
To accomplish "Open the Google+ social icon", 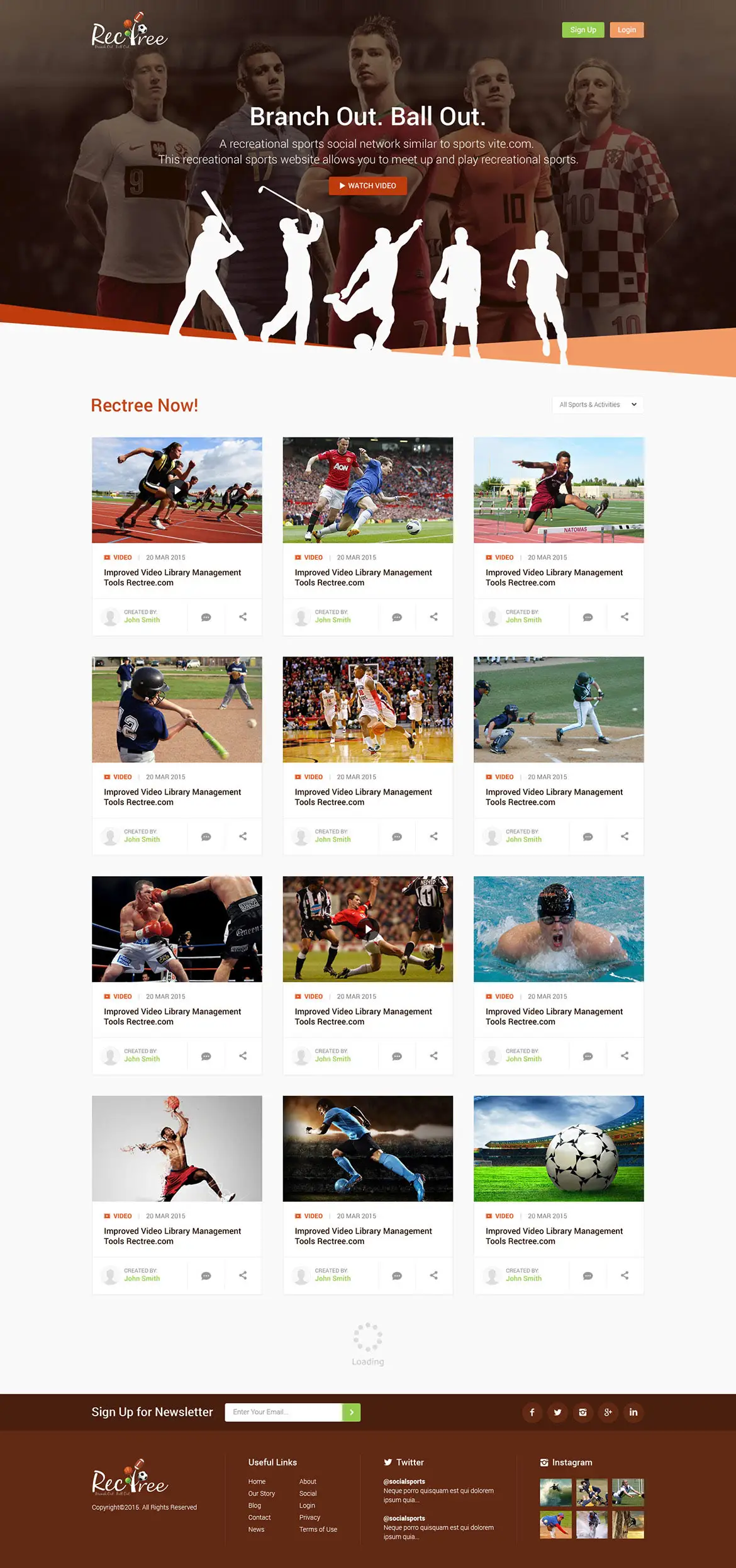I will tap(608, 1412).
